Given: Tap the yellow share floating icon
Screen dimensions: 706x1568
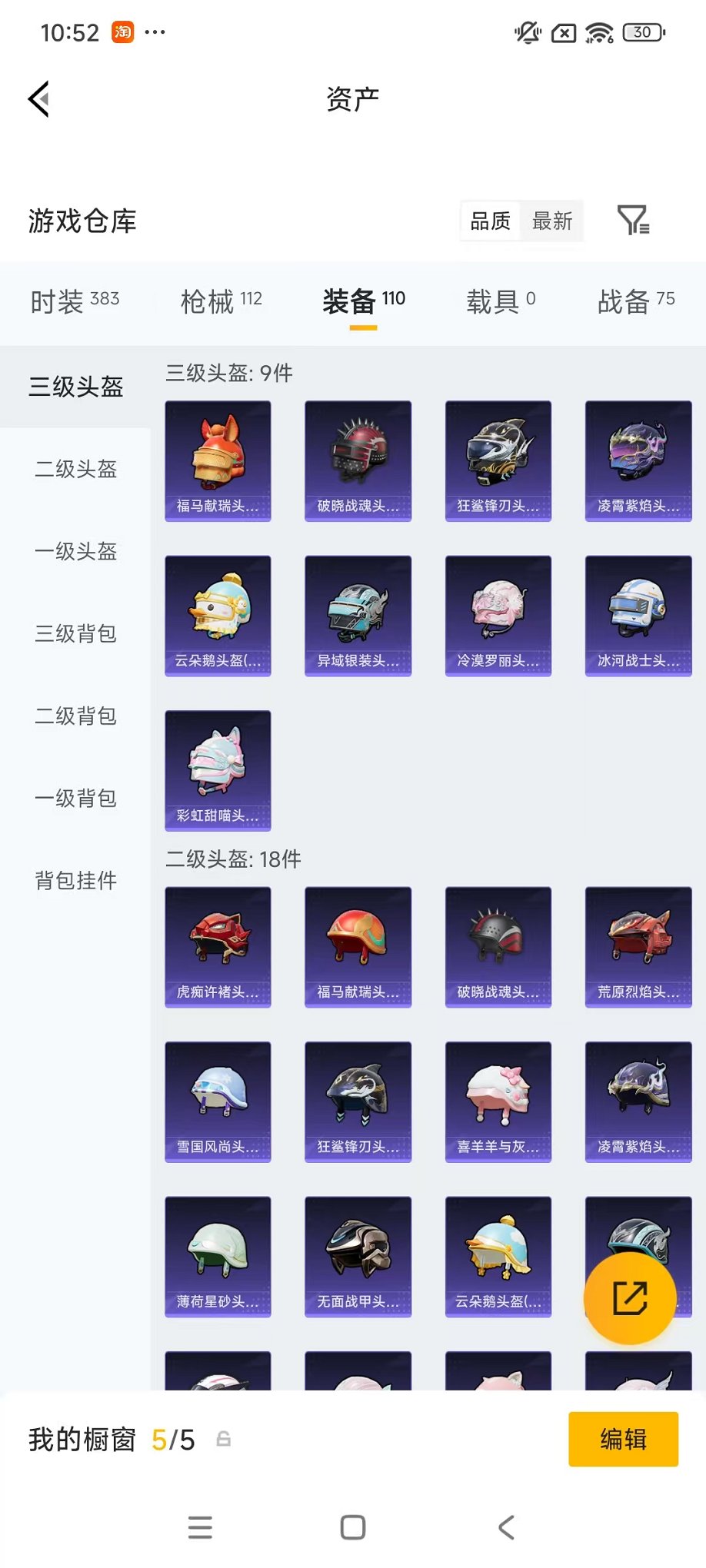Looking at the screenshot, I should (x=630, y=1297).
